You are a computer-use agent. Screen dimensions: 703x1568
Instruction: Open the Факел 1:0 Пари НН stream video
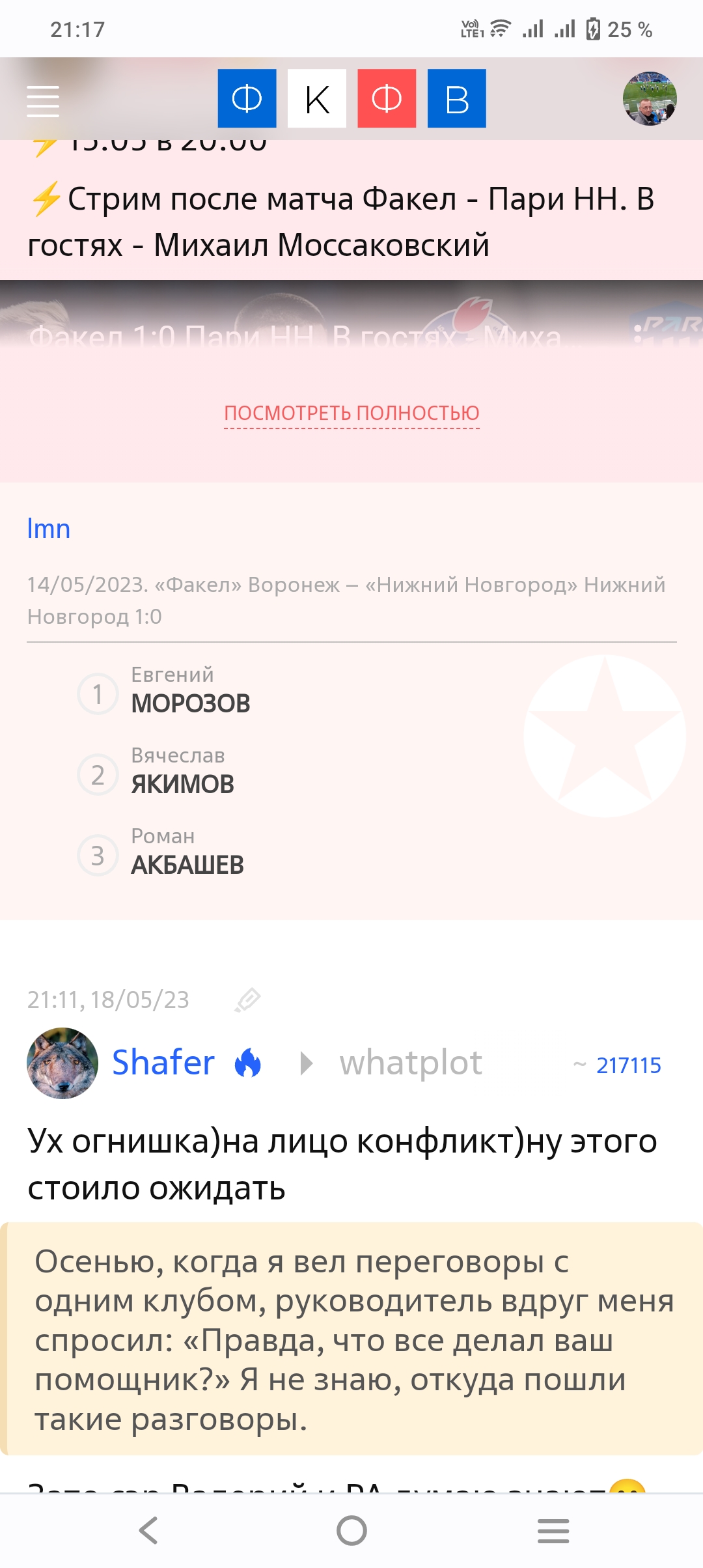coord(351,318)
